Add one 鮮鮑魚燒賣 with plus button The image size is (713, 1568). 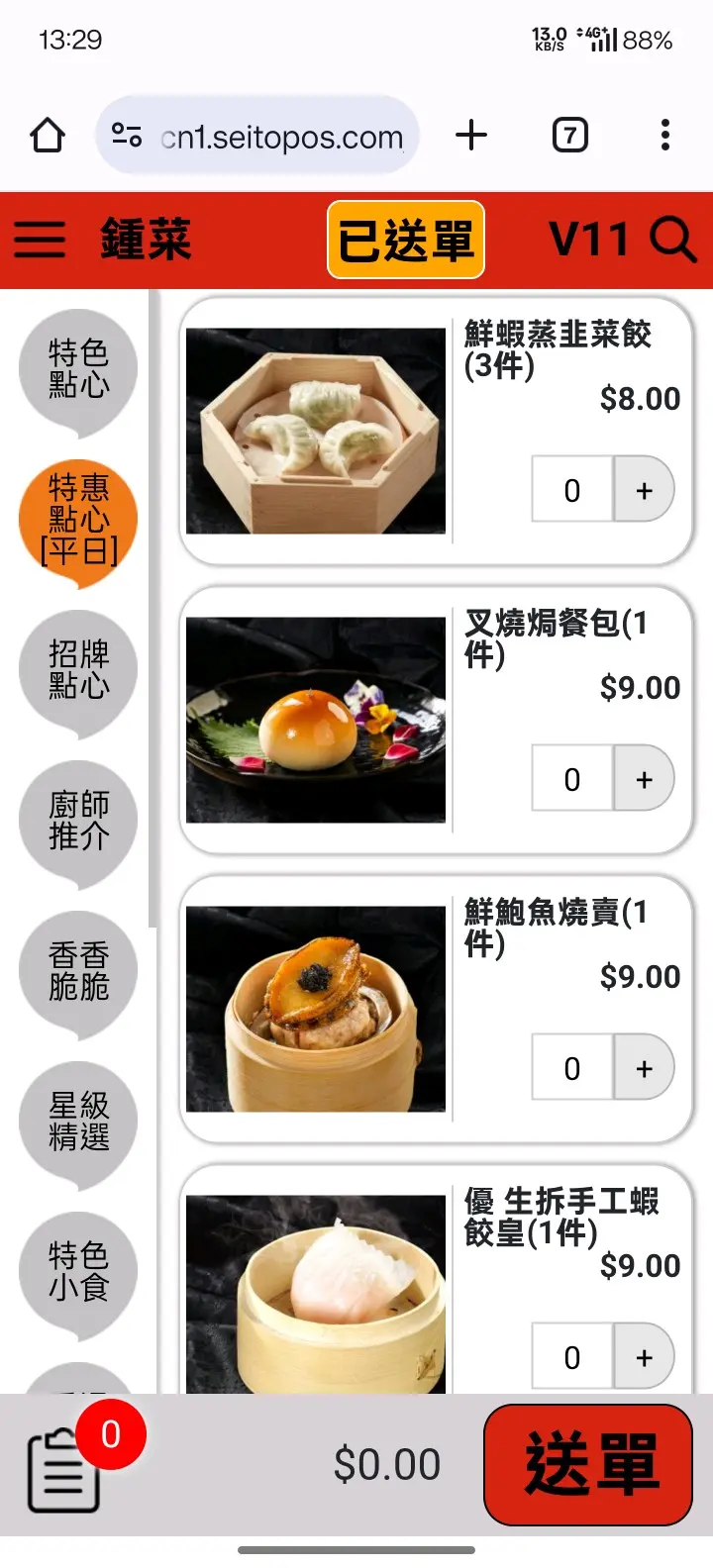pyautogui.click(x=644, y=1068)
